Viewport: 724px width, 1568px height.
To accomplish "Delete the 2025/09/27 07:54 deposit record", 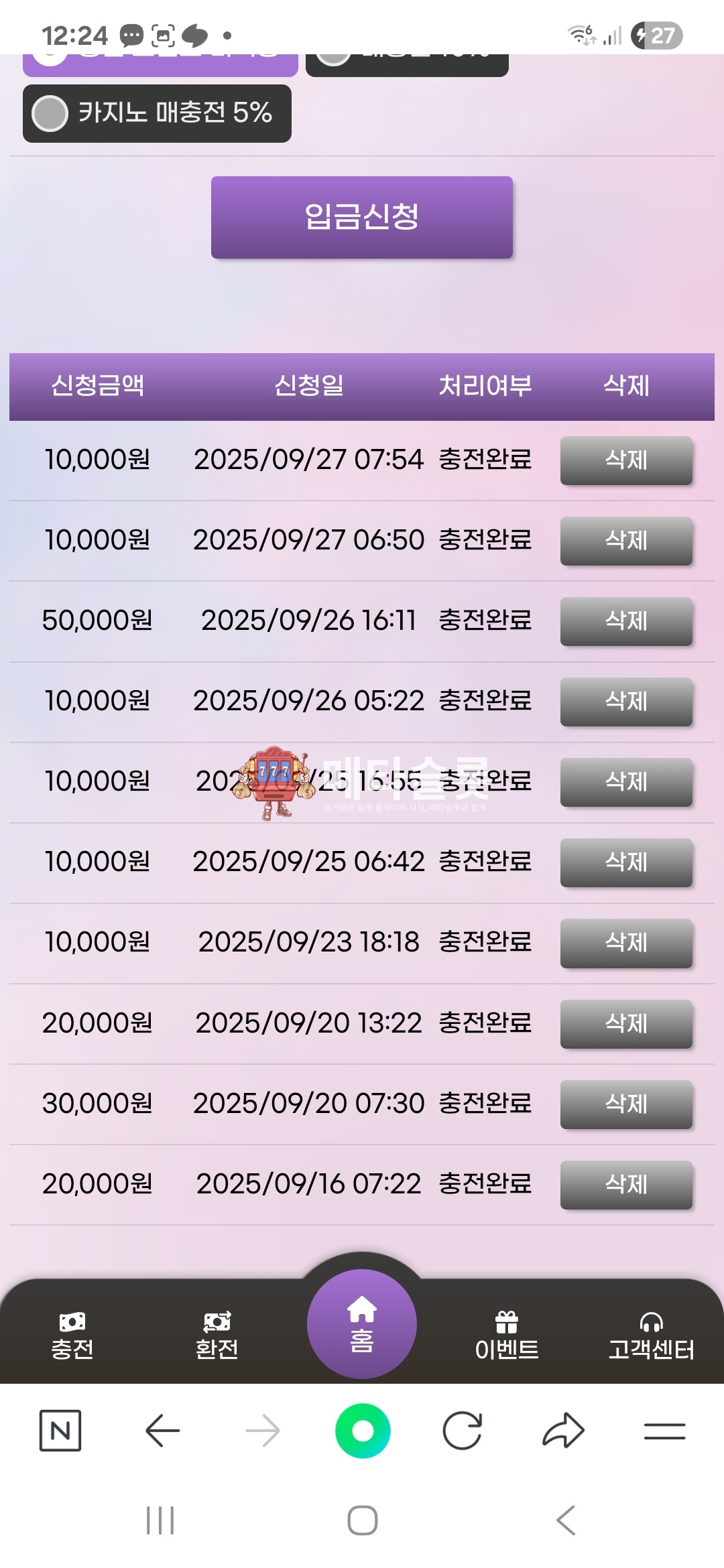I will [625, 460].
